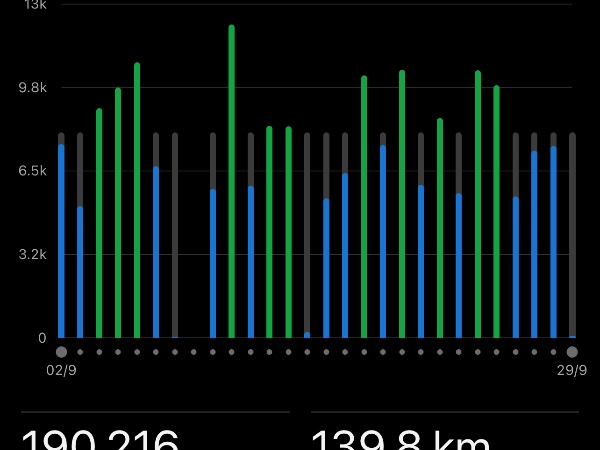Viewport: 600px width, 450px height.
Task: Select the tallest green bar in the chart
Action: click(231, 180)
